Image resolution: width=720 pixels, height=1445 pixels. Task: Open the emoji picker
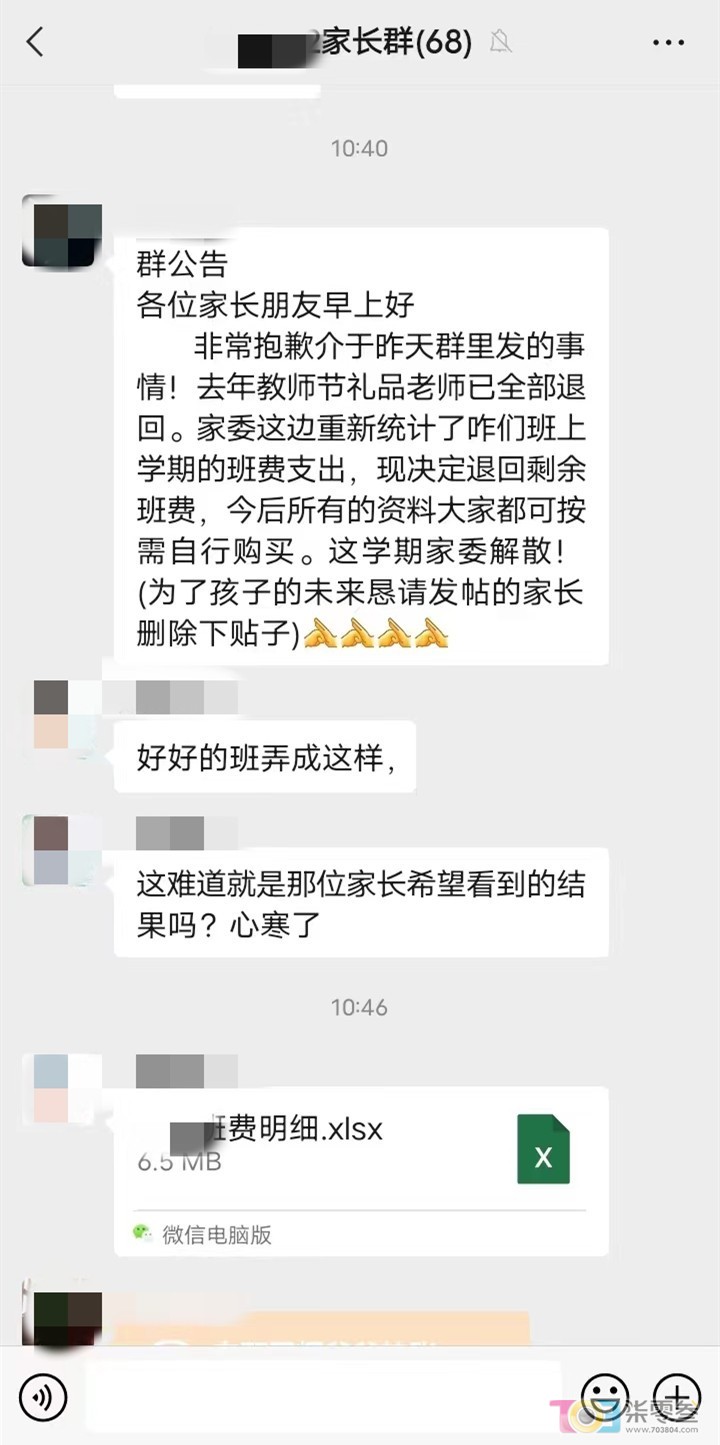click(604, 1394)
